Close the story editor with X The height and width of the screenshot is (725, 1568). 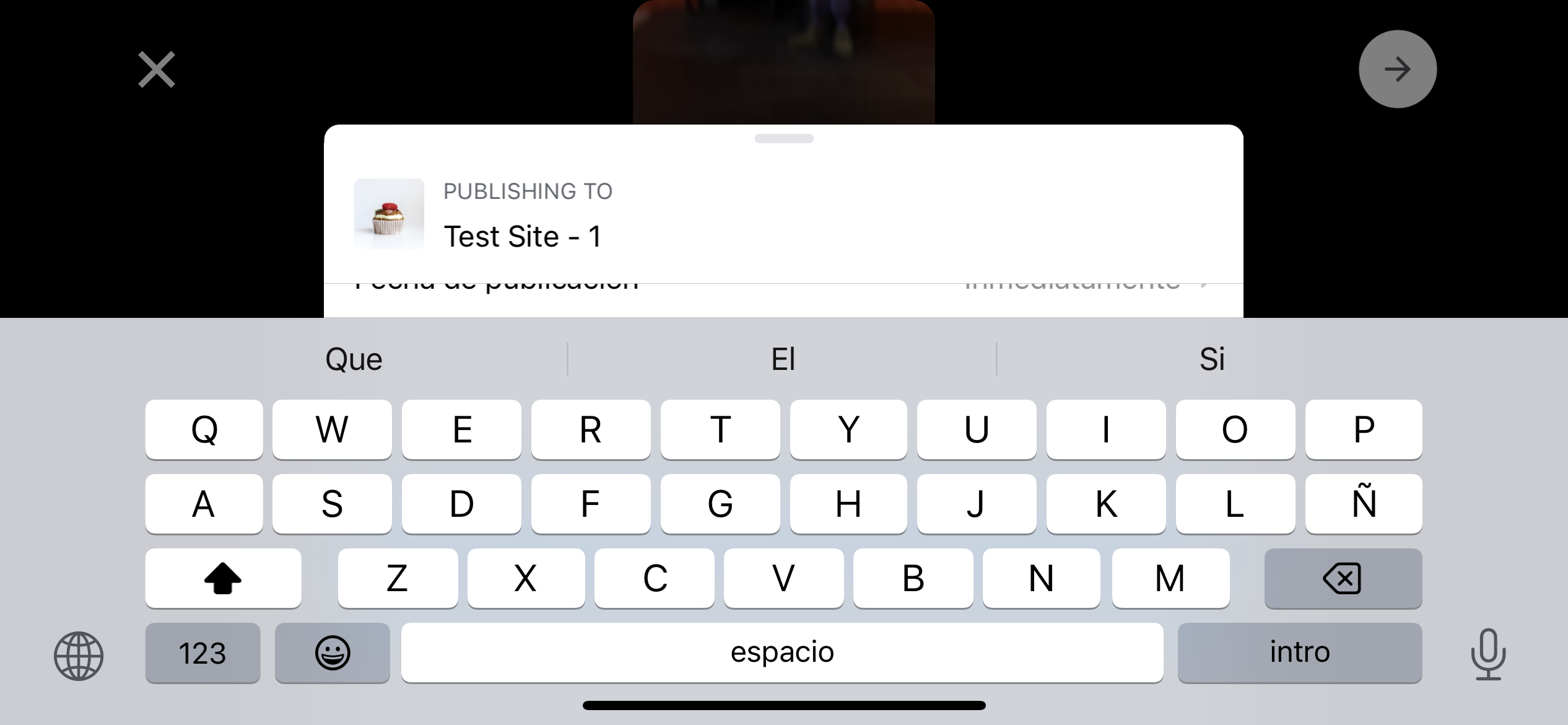point(156,69)
